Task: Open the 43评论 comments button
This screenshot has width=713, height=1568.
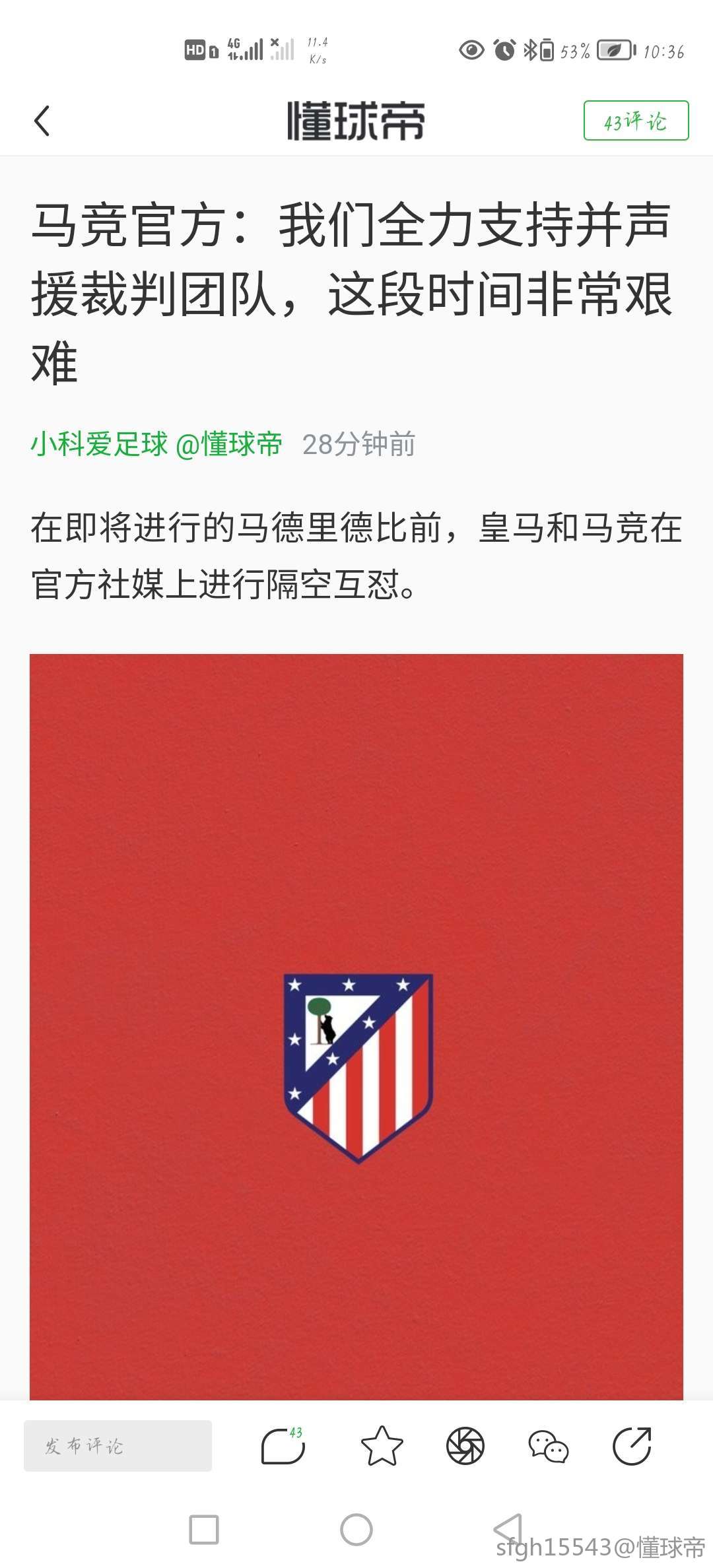Action: 635,121
